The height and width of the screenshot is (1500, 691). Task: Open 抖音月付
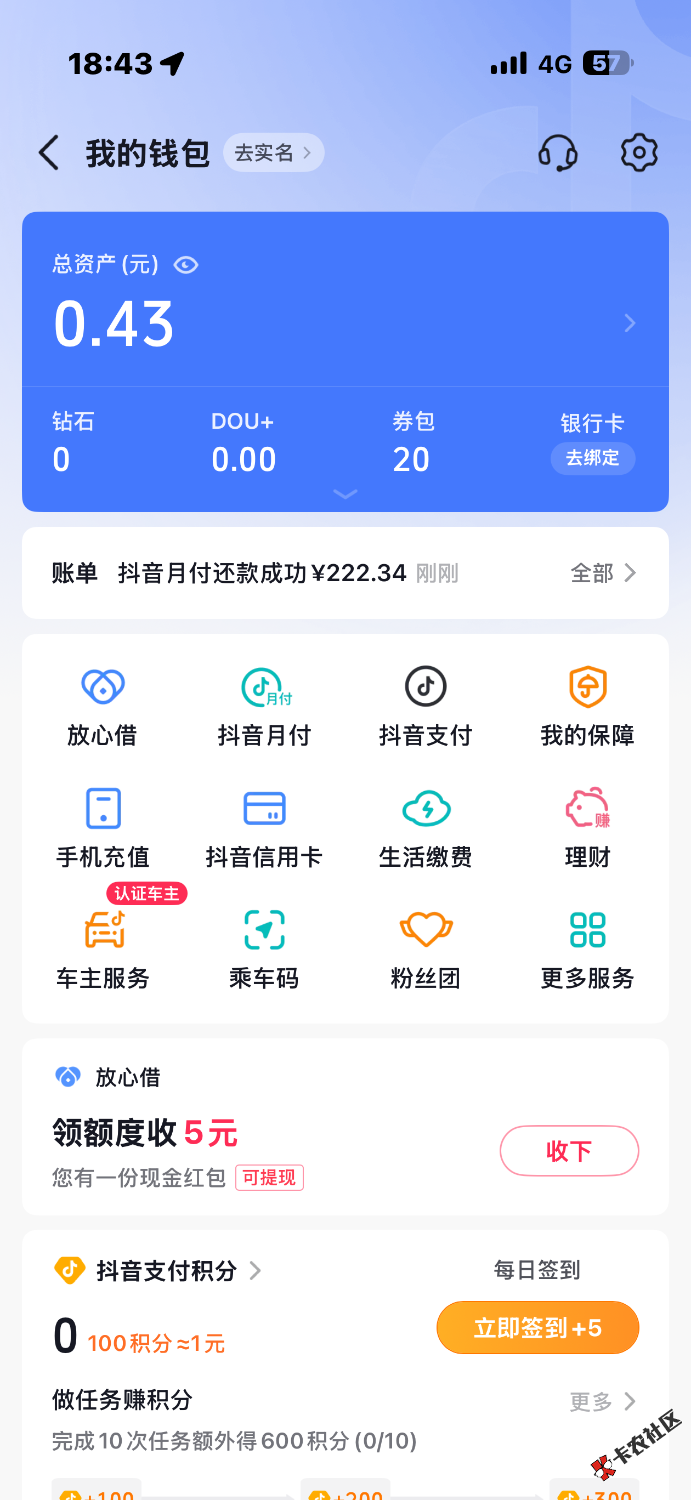click(264, 707)
